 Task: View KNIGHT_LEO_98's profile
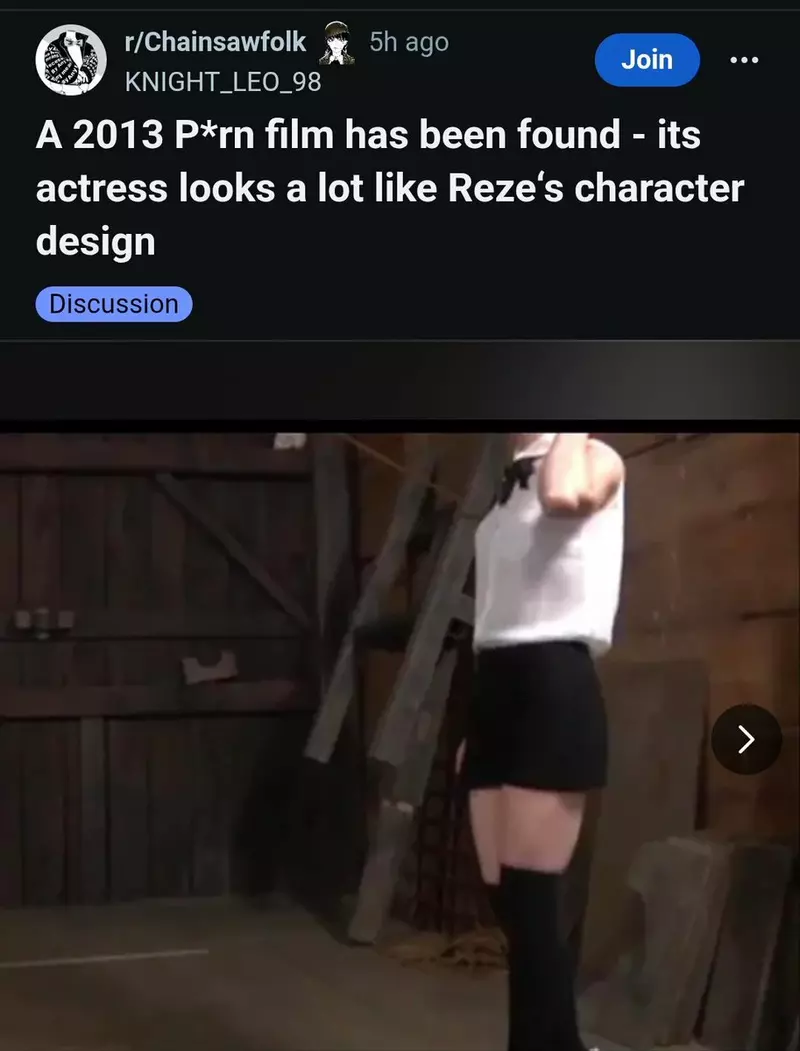pyautogui.click(x=222, y=82)
